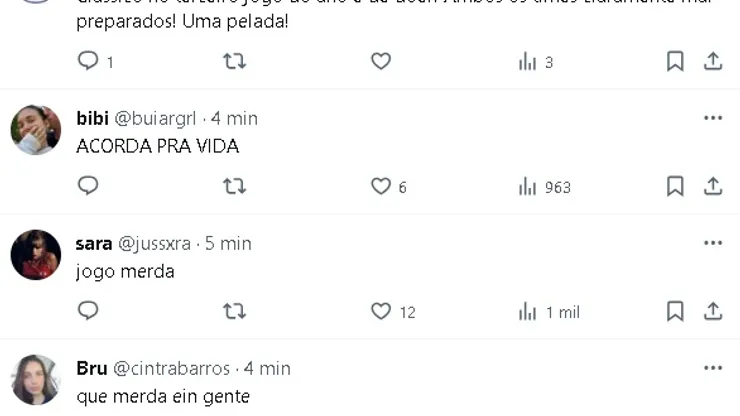Open overflow menu on bibi's post

coord(713,118)
